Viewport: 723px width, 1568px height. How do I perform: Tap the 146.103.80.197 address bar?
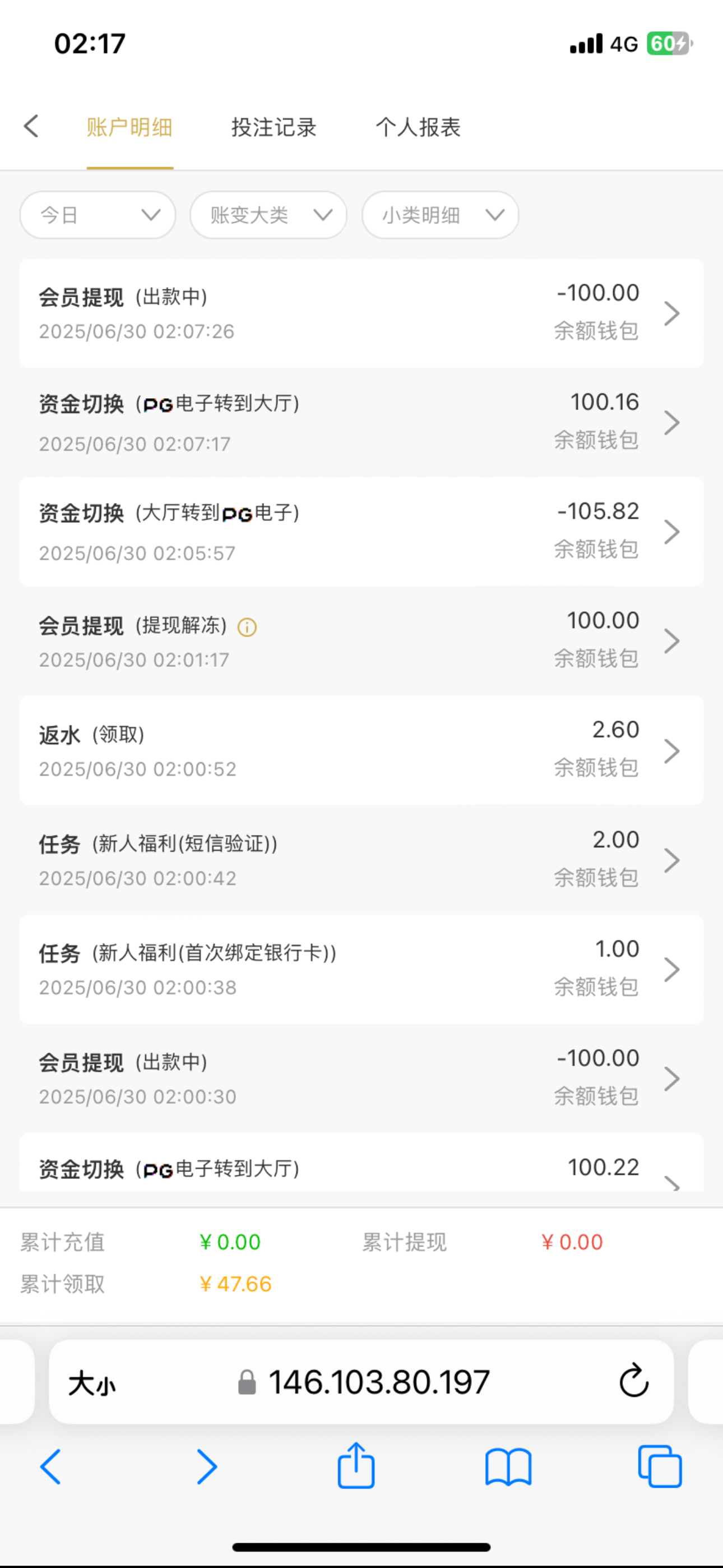tap(377, 1382)
